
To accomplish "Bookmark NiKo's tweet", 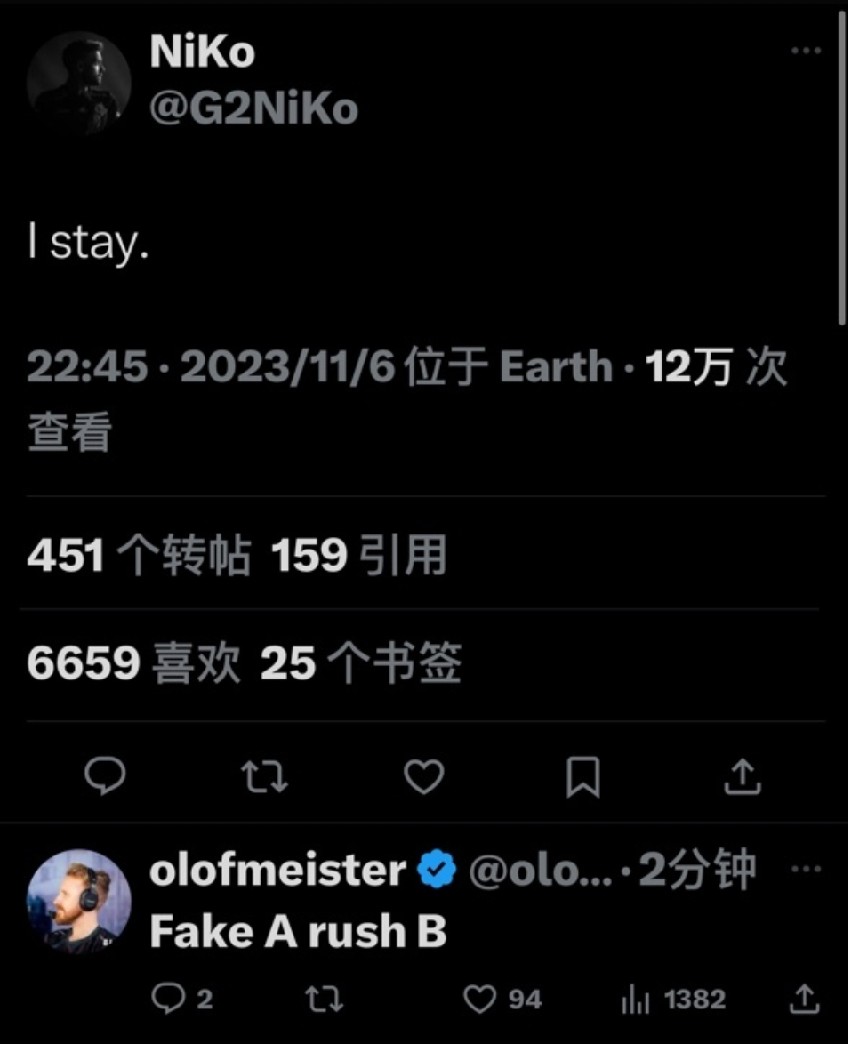I will click(584, 776).
